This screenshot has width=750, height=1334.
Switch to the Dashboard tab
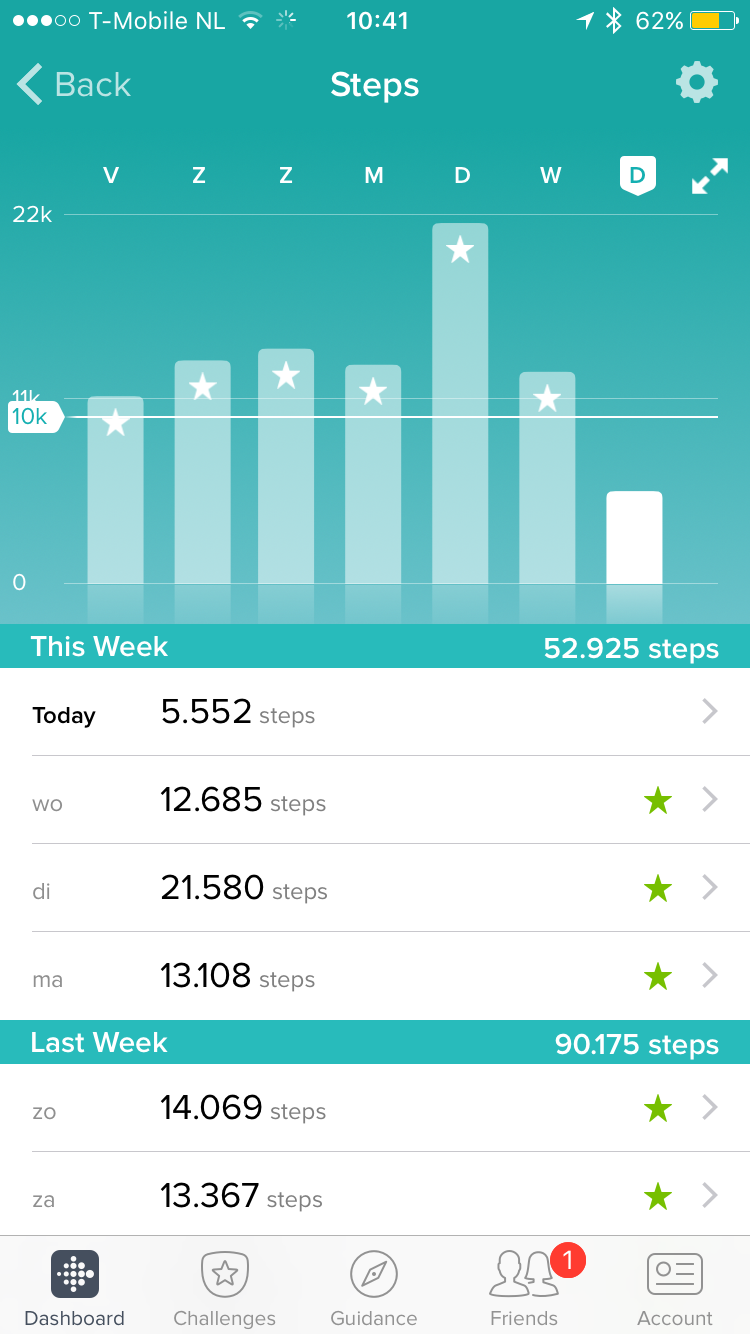pyautogui.click(x=75, y=1288)
